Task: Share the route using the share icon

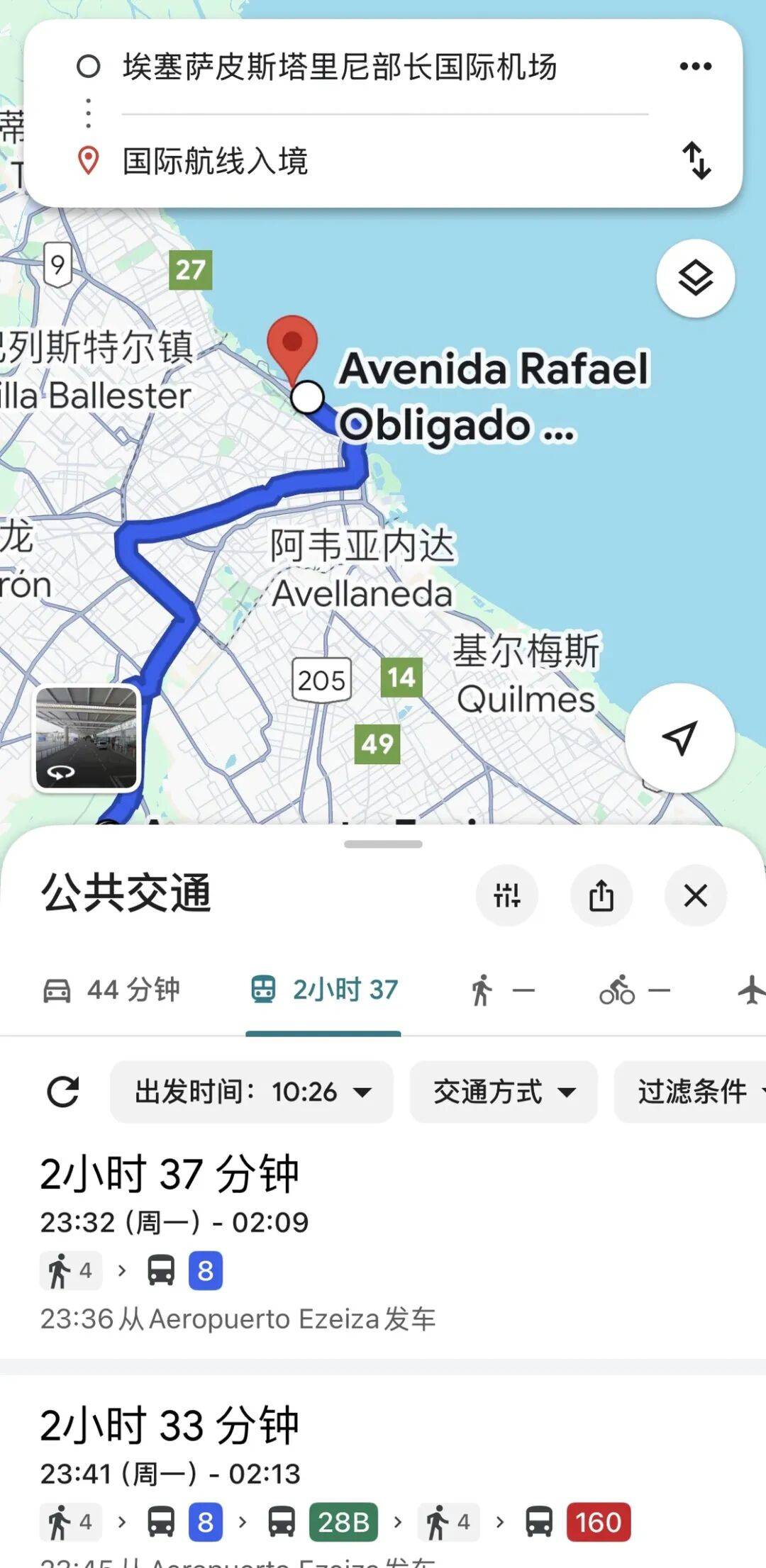Action: click(x=601, y=896)
